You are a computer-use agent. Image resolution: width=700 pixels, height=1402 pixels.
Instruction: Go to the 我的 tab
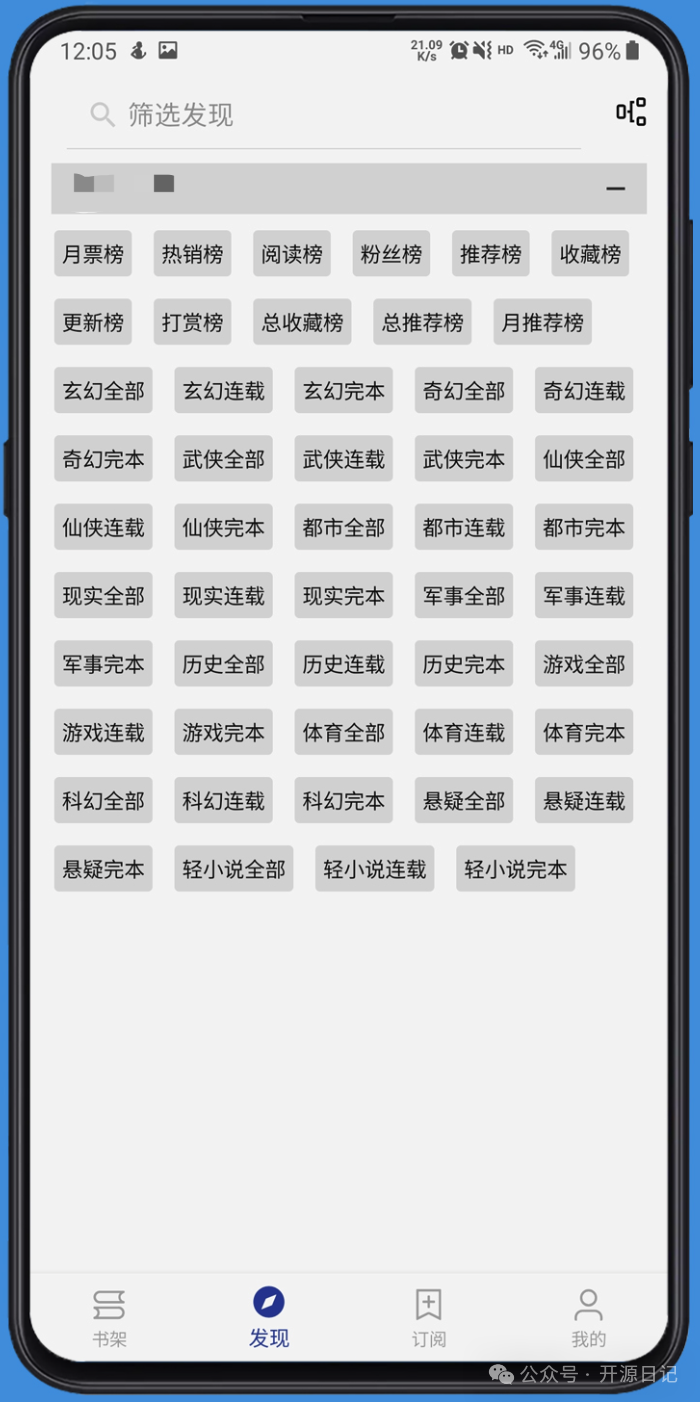[x=588, y=1318]
